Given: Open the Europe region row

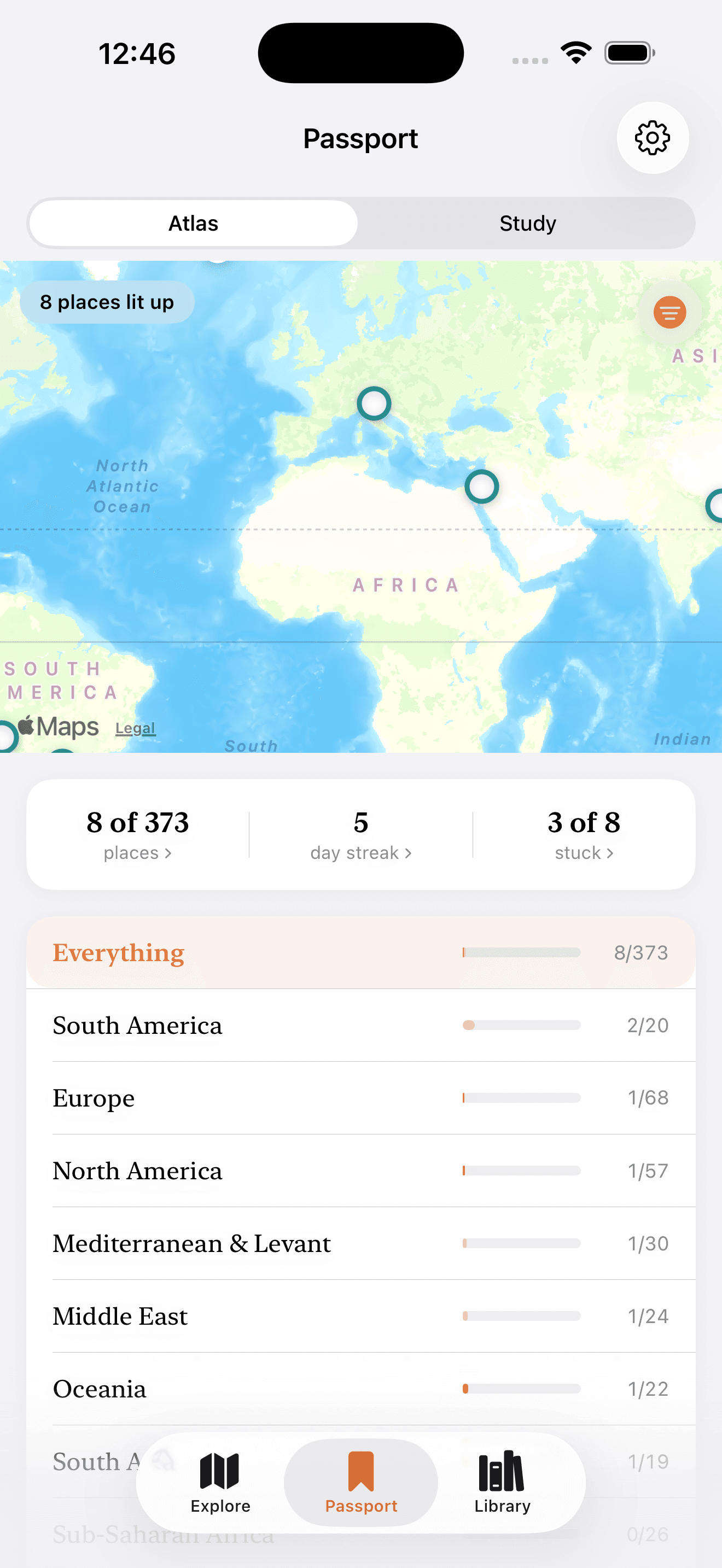Looking at the screenshot, I should coord(361,1097).
